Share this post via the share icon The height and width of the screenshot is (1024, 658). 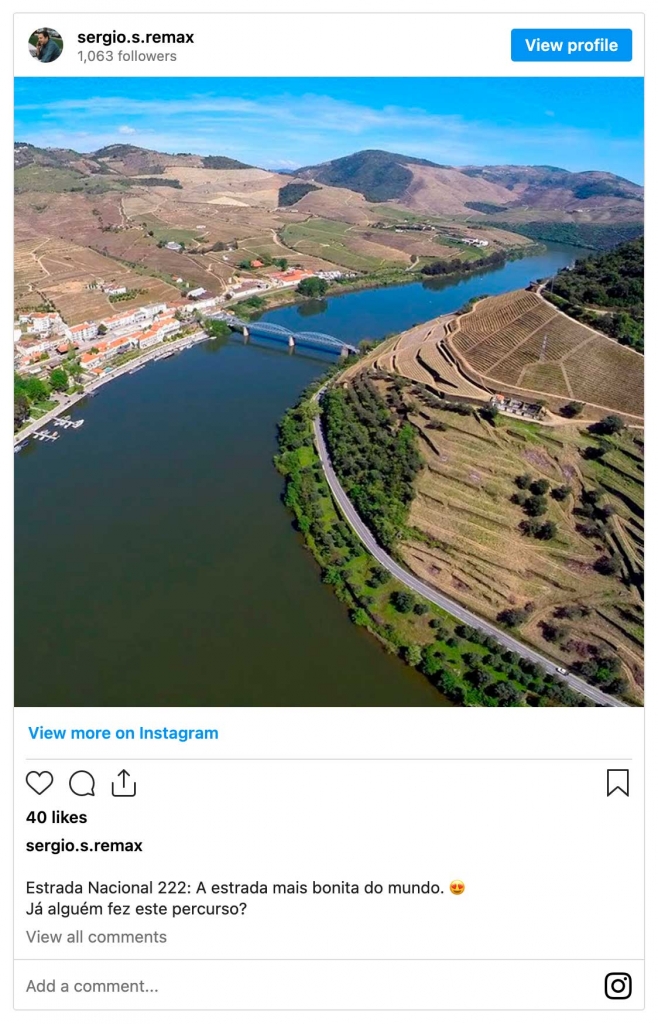(124, 783)
